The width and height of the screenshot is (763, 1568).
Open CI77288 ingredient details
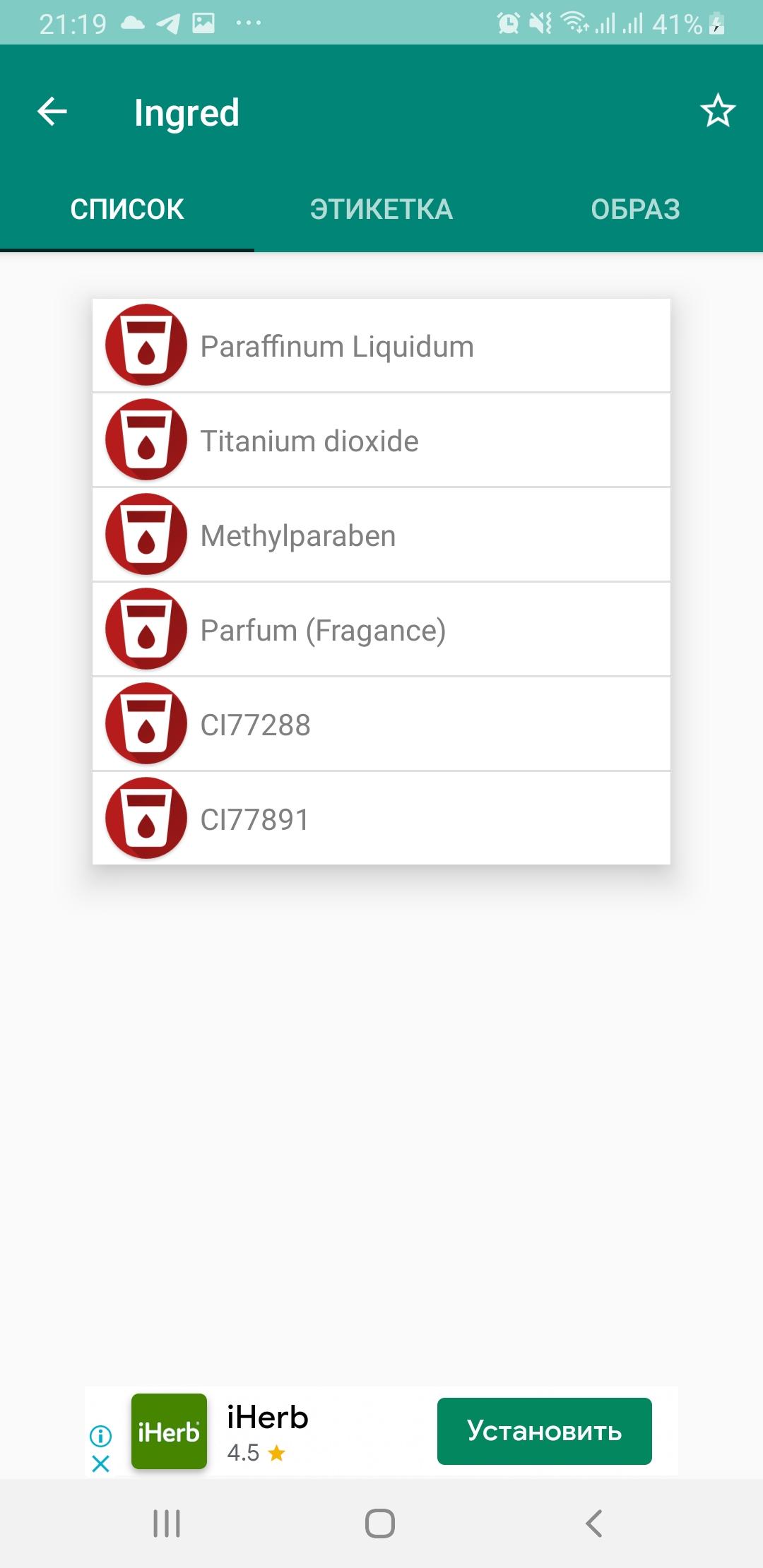point(381,724)
